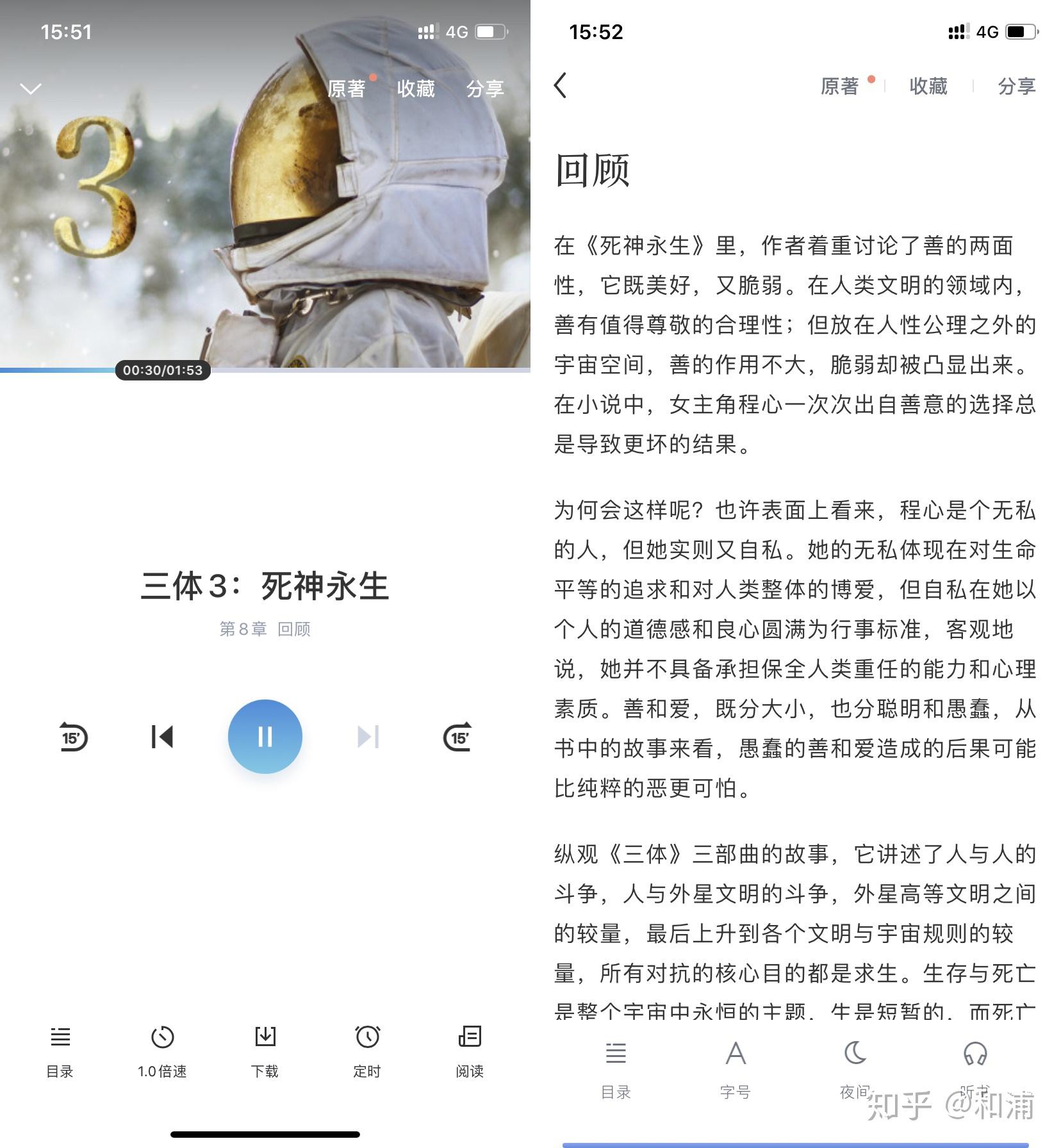Go back from the reading page
This screenshot has height=1148, width=1061.
coord(561,85)
